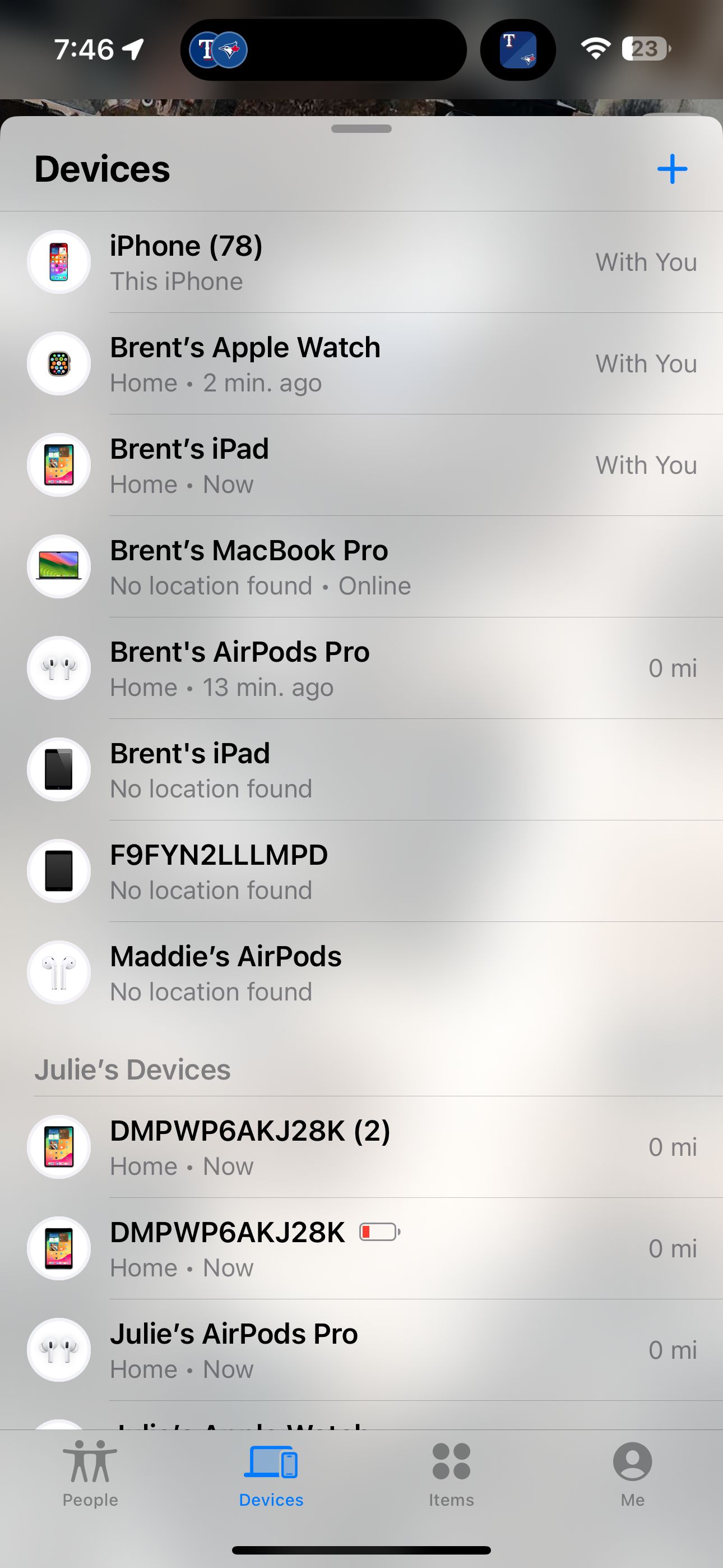Go to the Me tab
The height and width of the screenshot is (1568, 723).
point(632,1474)
